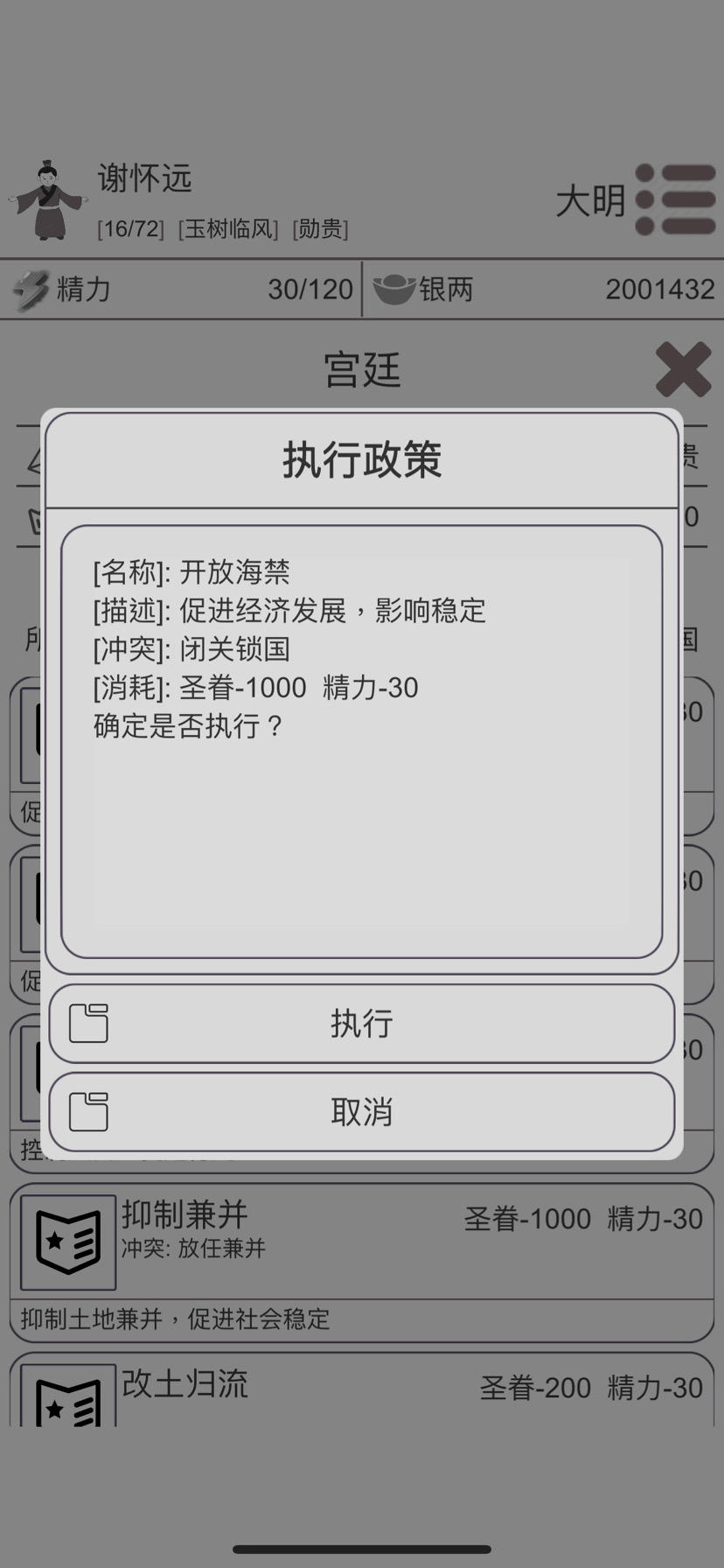The image size is (724, 1568).
Task: Close the 宫廷 panel with the X
Action: coord(683,369)
